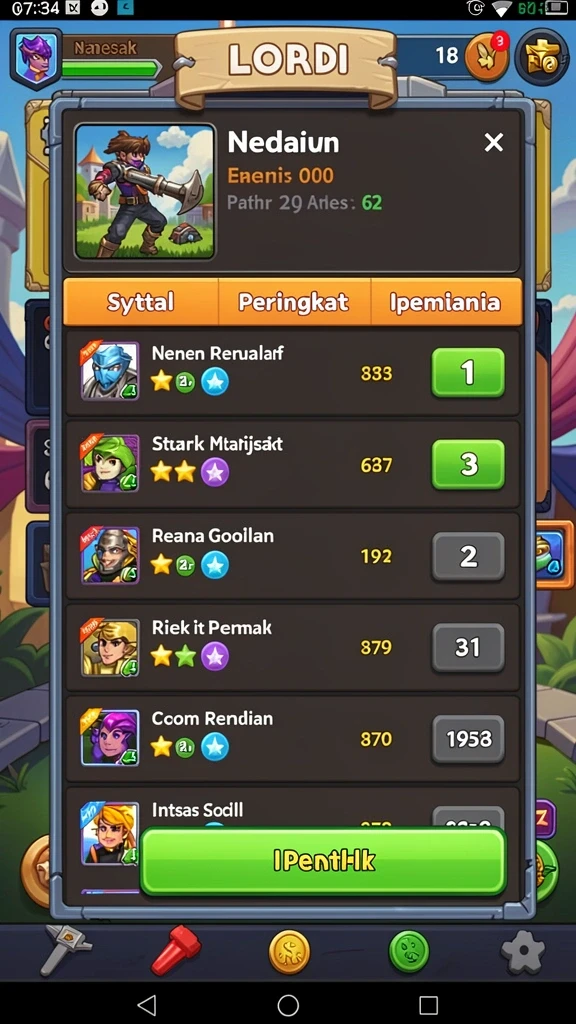
Task: Switch to the Peringkat tab
Action: (x=294, y=302)
